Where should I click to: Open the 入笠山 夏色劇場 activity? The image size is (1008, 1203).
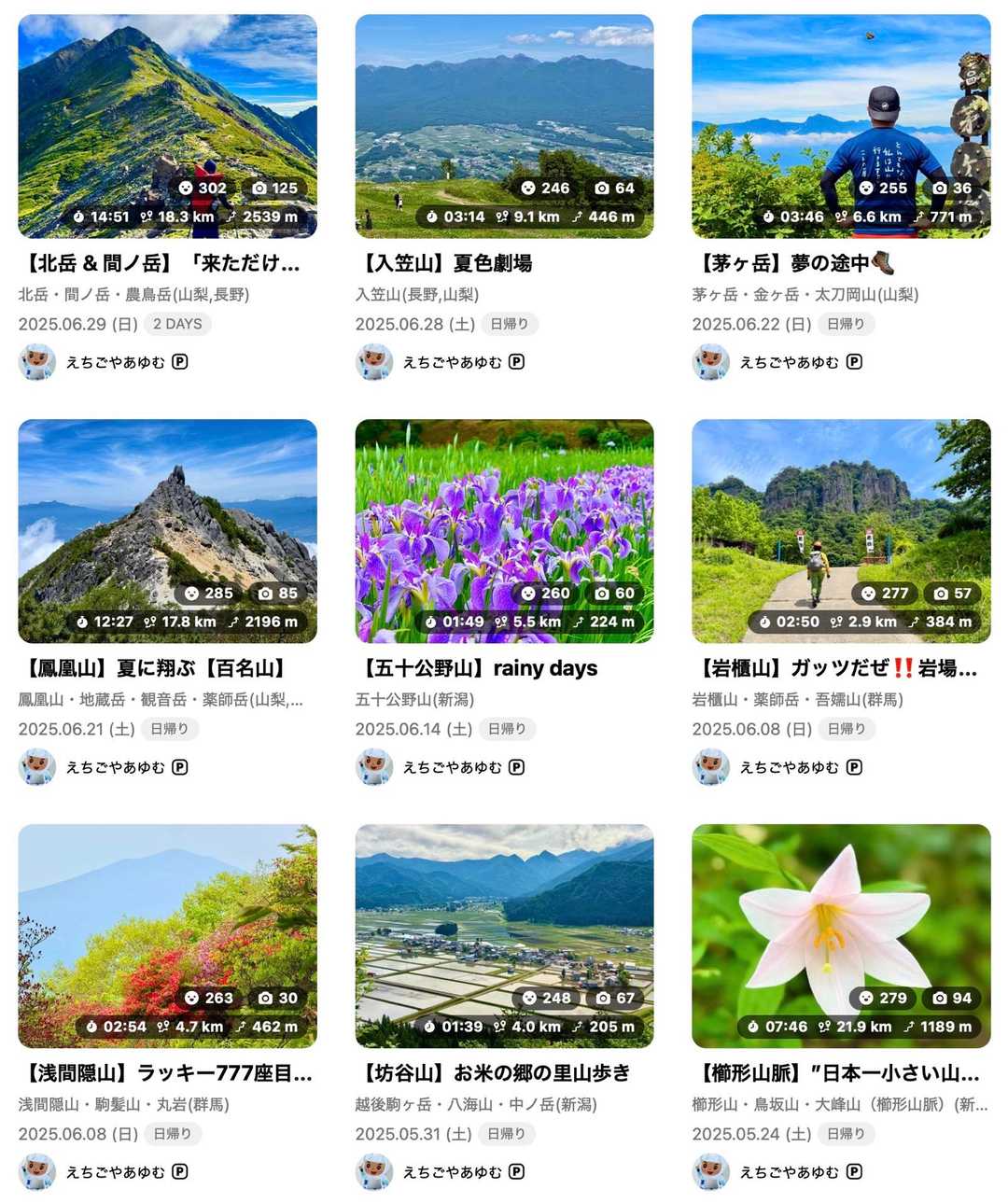click(x=443, y=263)
